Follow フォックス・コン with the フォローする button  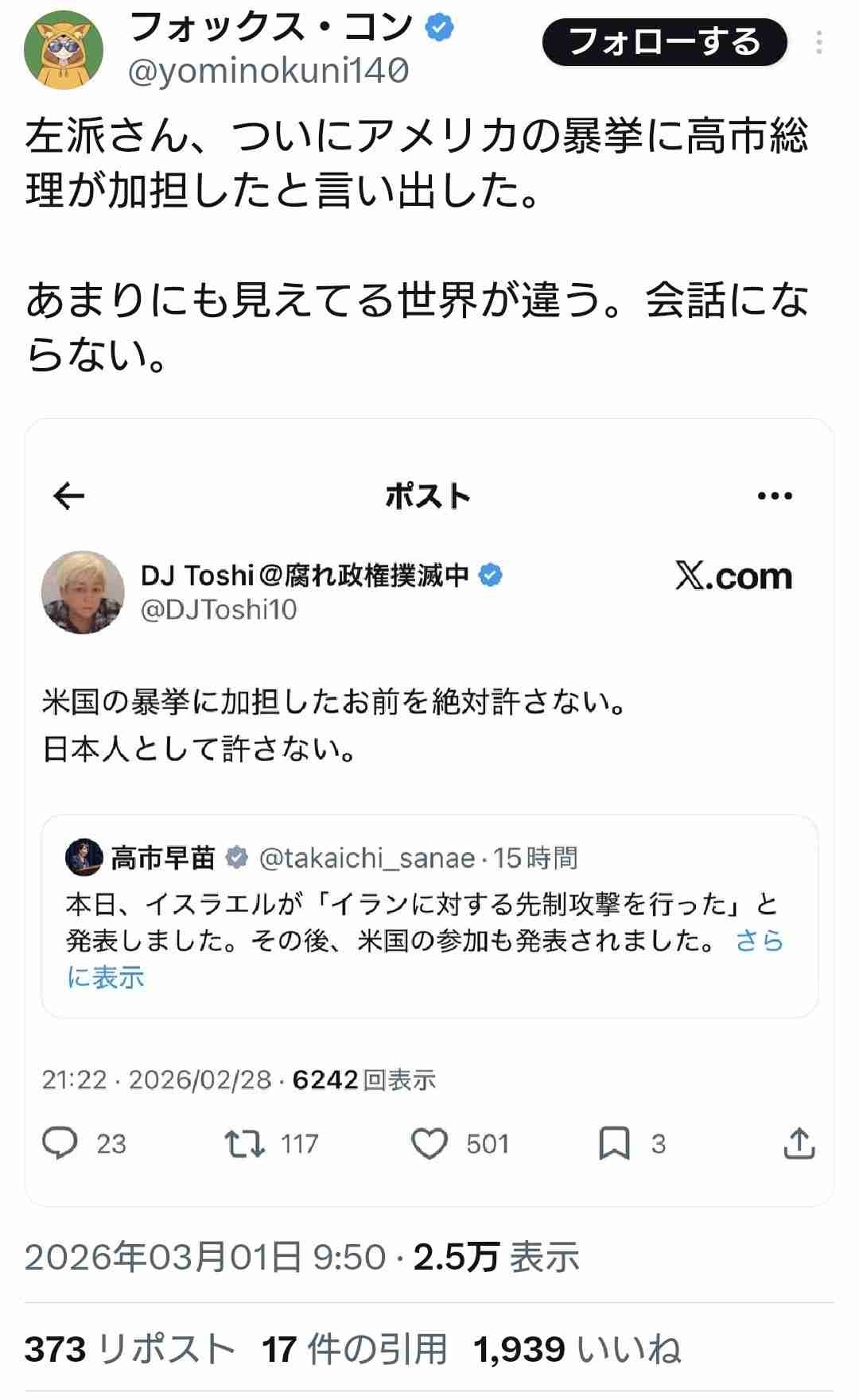664,42
